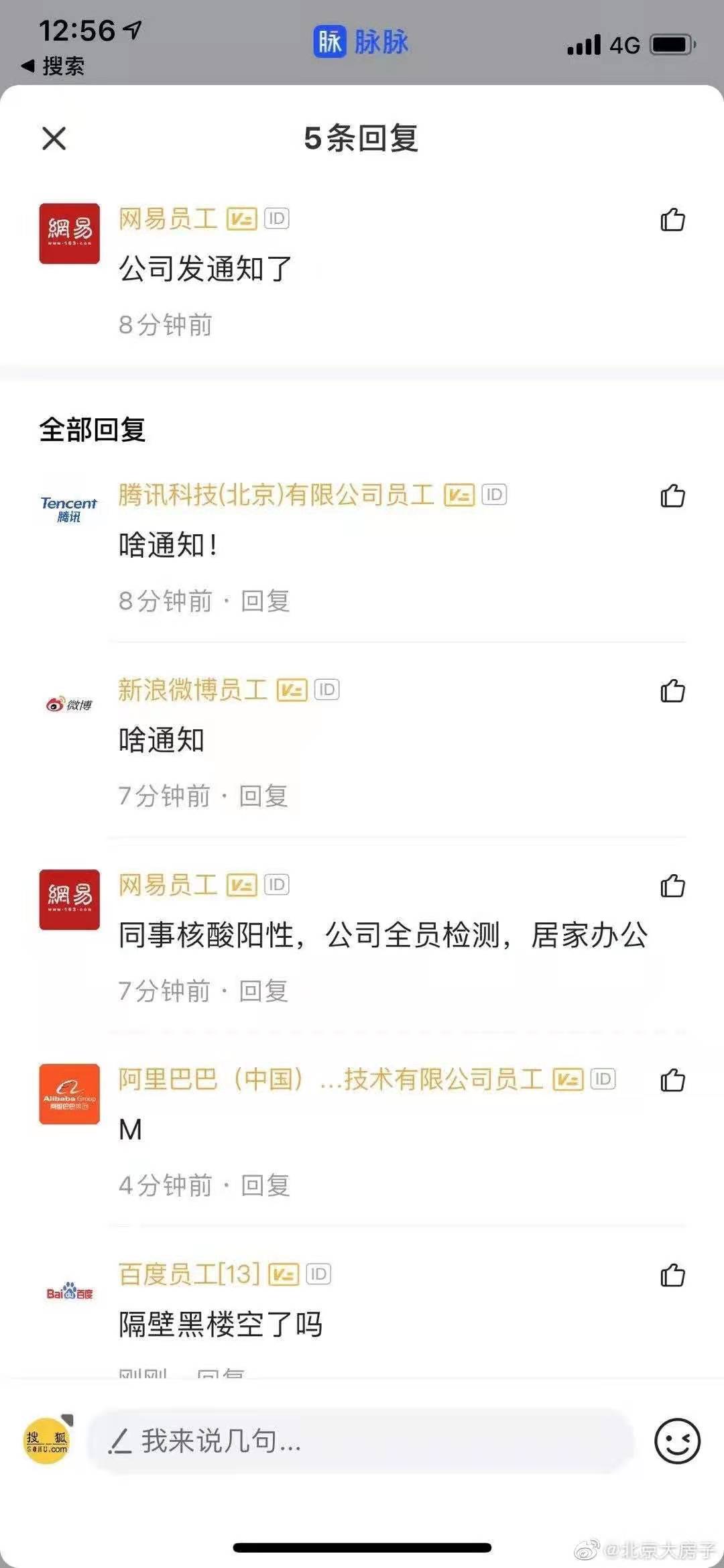
Task: Open the Tencent employee's avatar profile
Action: click(69, 510)
